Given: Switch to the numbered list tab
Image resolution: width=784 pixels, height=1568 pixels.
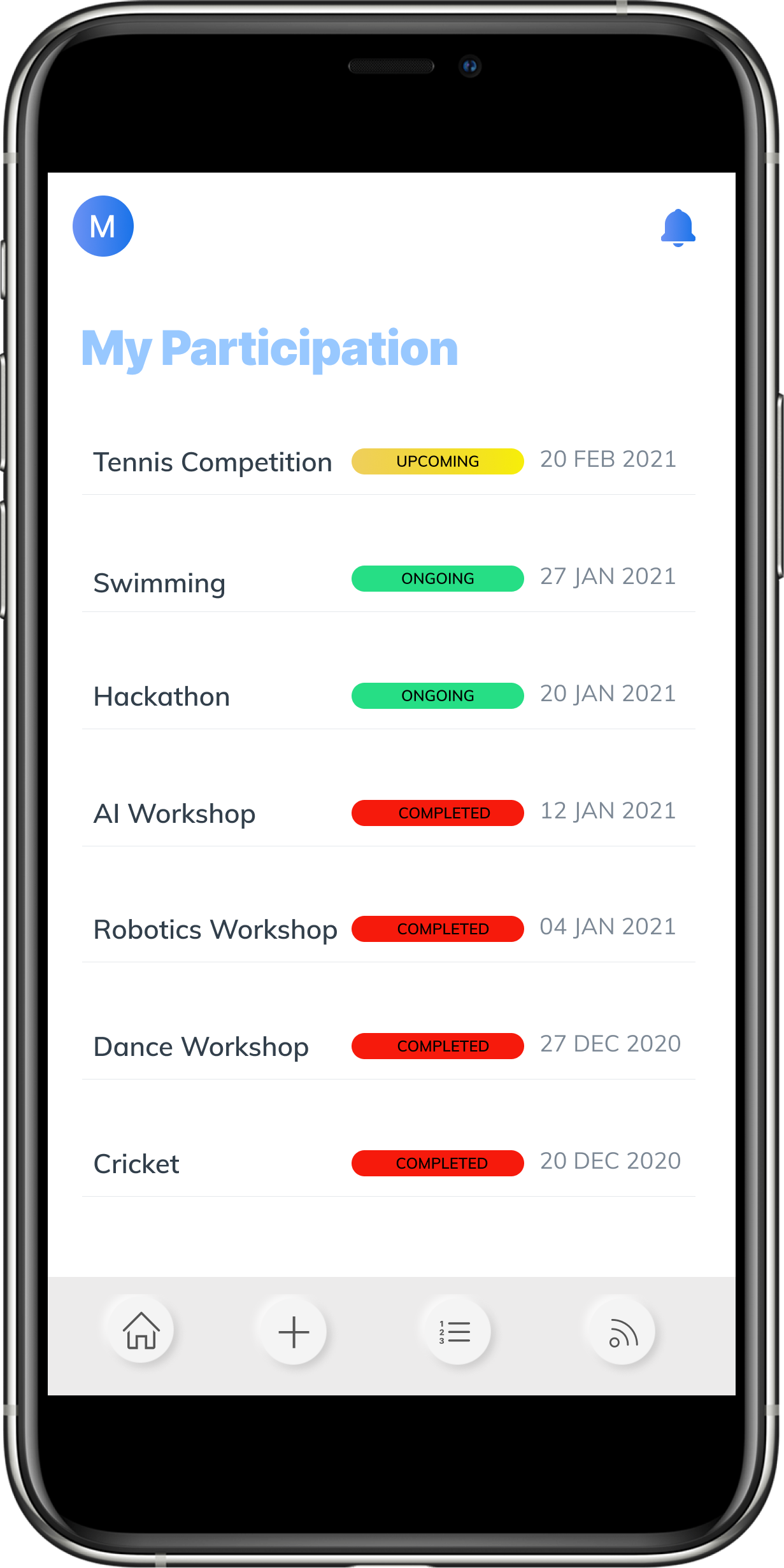Looking at the screenshot, I should (456, 1332).
